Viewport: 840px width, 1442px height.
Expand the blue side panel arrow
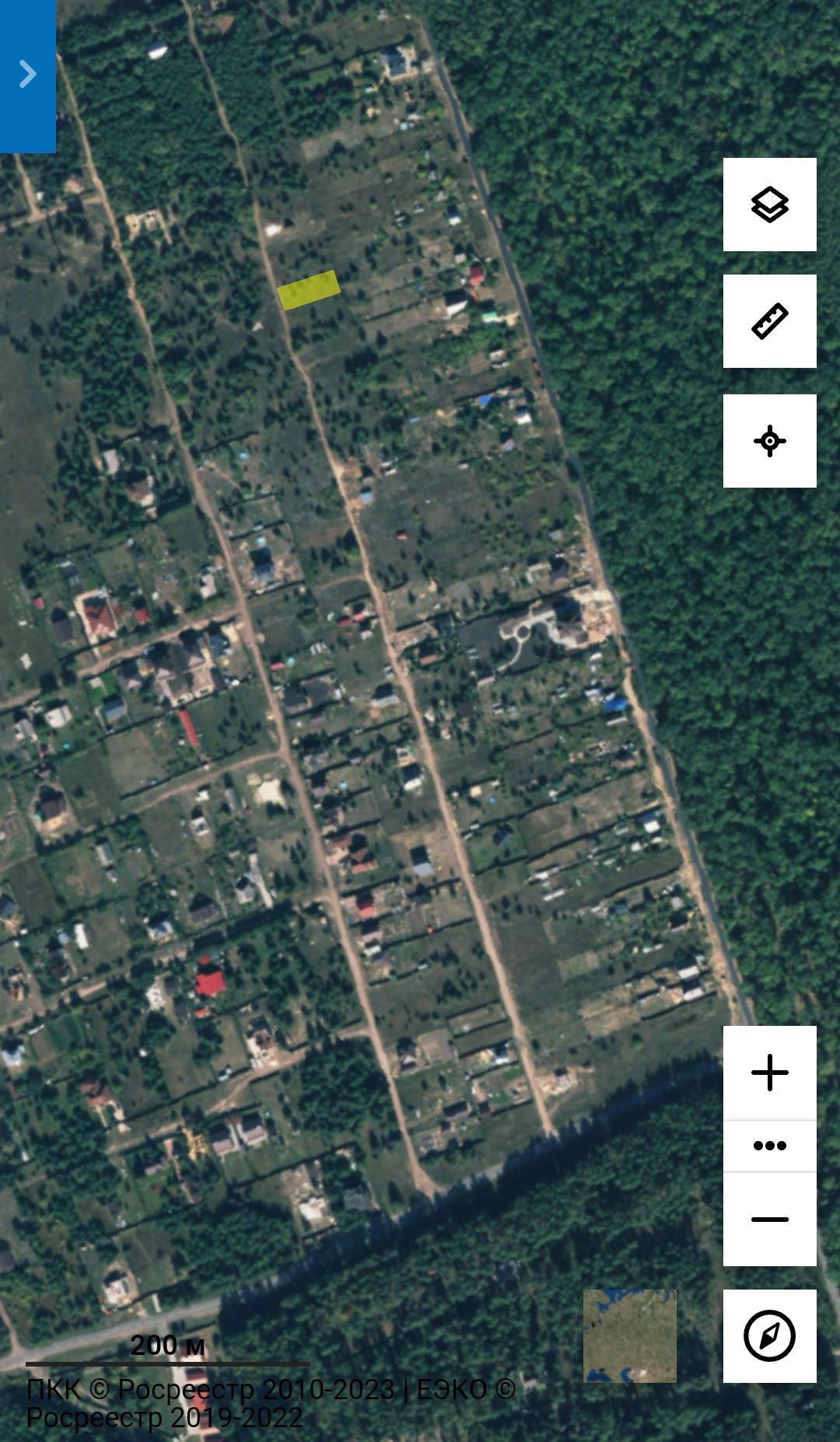click(27, 75)
